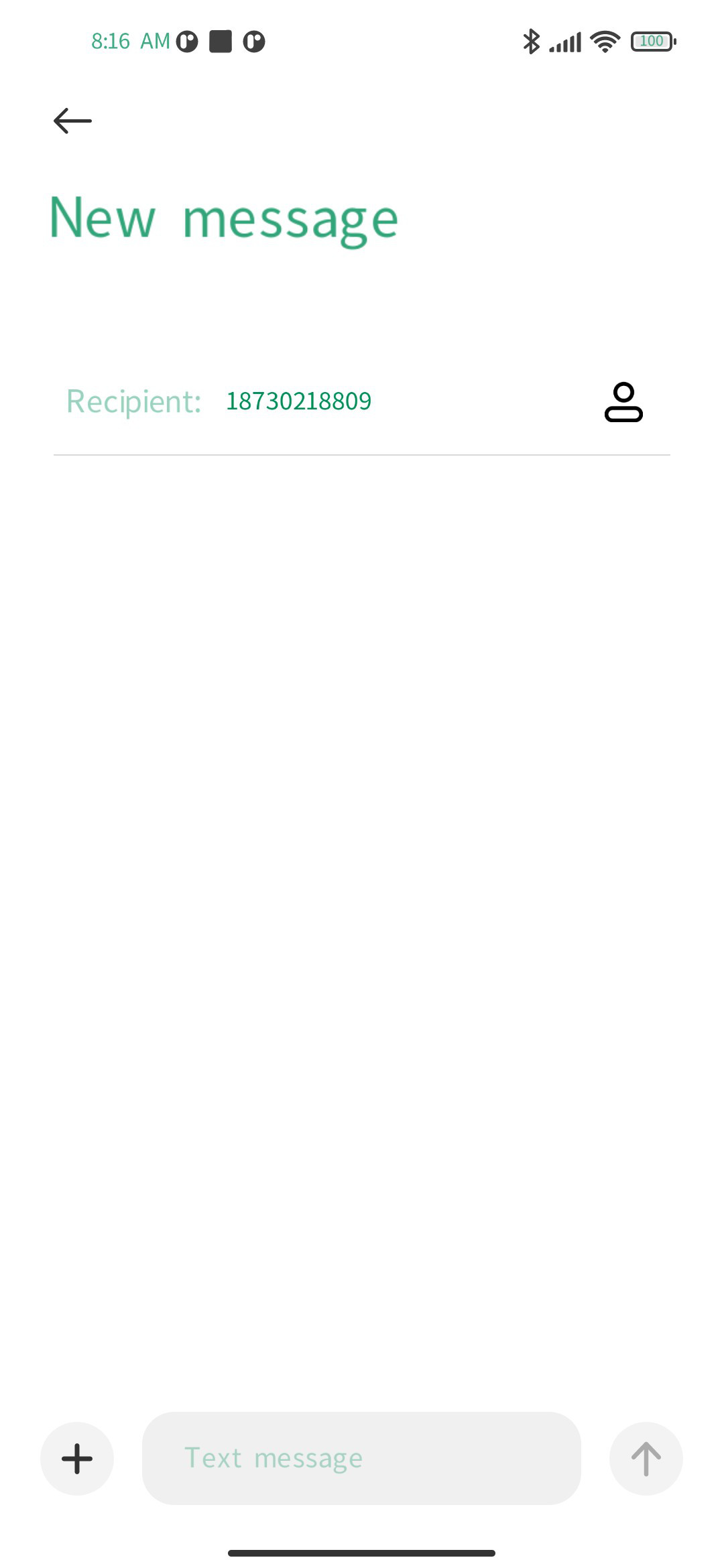Open the plus attachment button
The height and width of the screenshot is (1568, 724).
(77, 1458)
